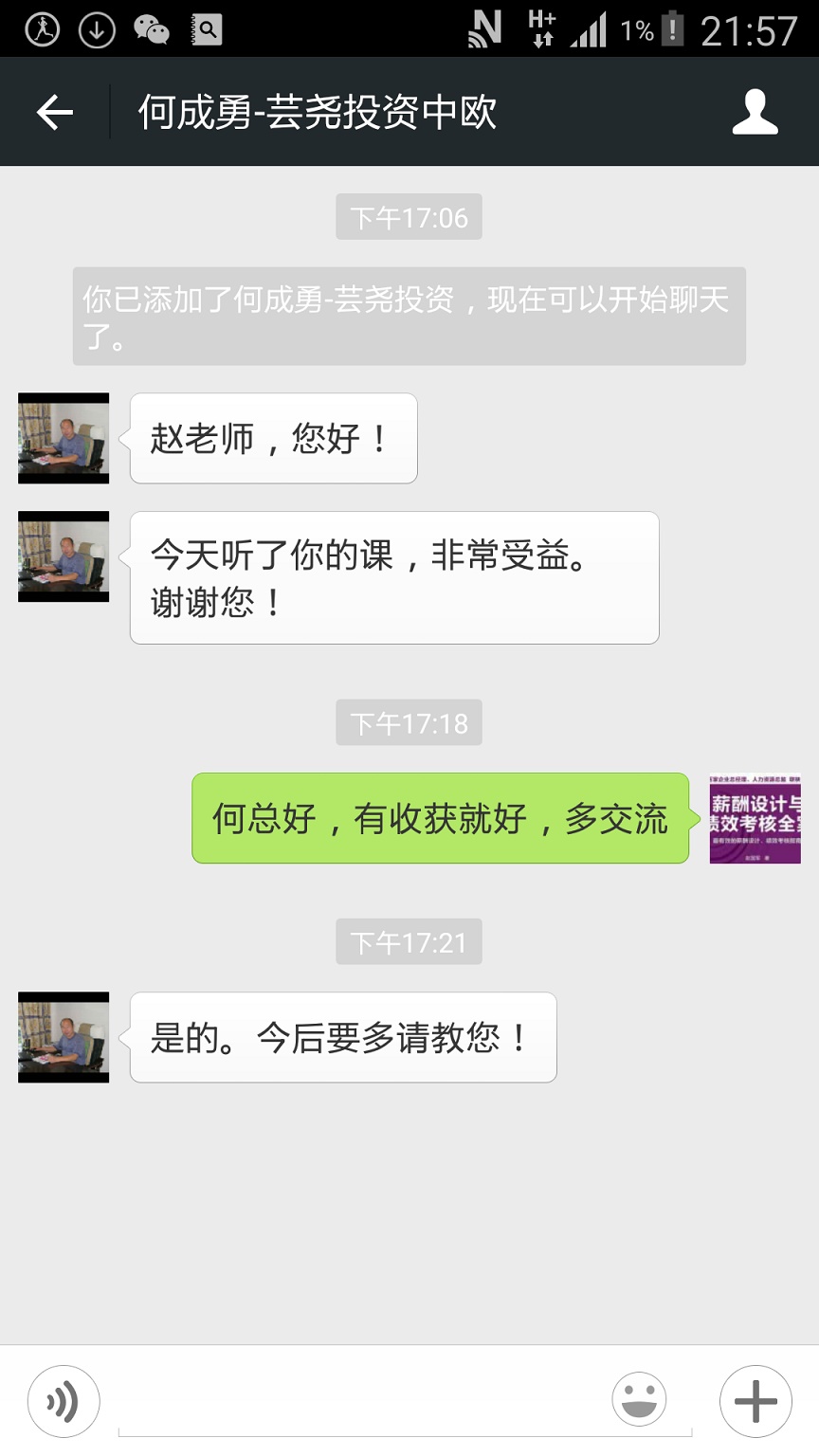
Task: Go back from the chat with 何成勇
Action: coord(55,113)
